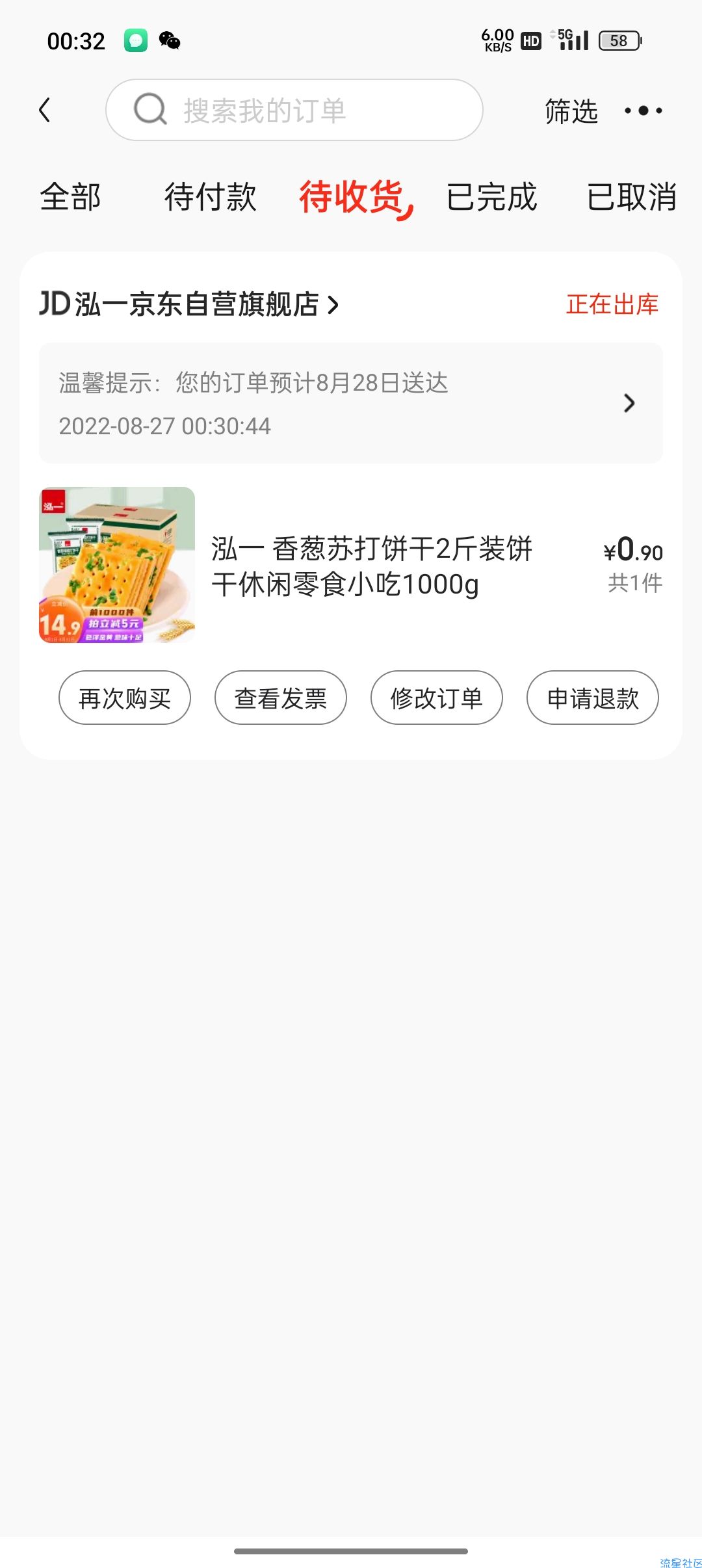Open the 香葱苏打饼干 product thumbnail
702x1568 pixels.
tap(117, 565)
